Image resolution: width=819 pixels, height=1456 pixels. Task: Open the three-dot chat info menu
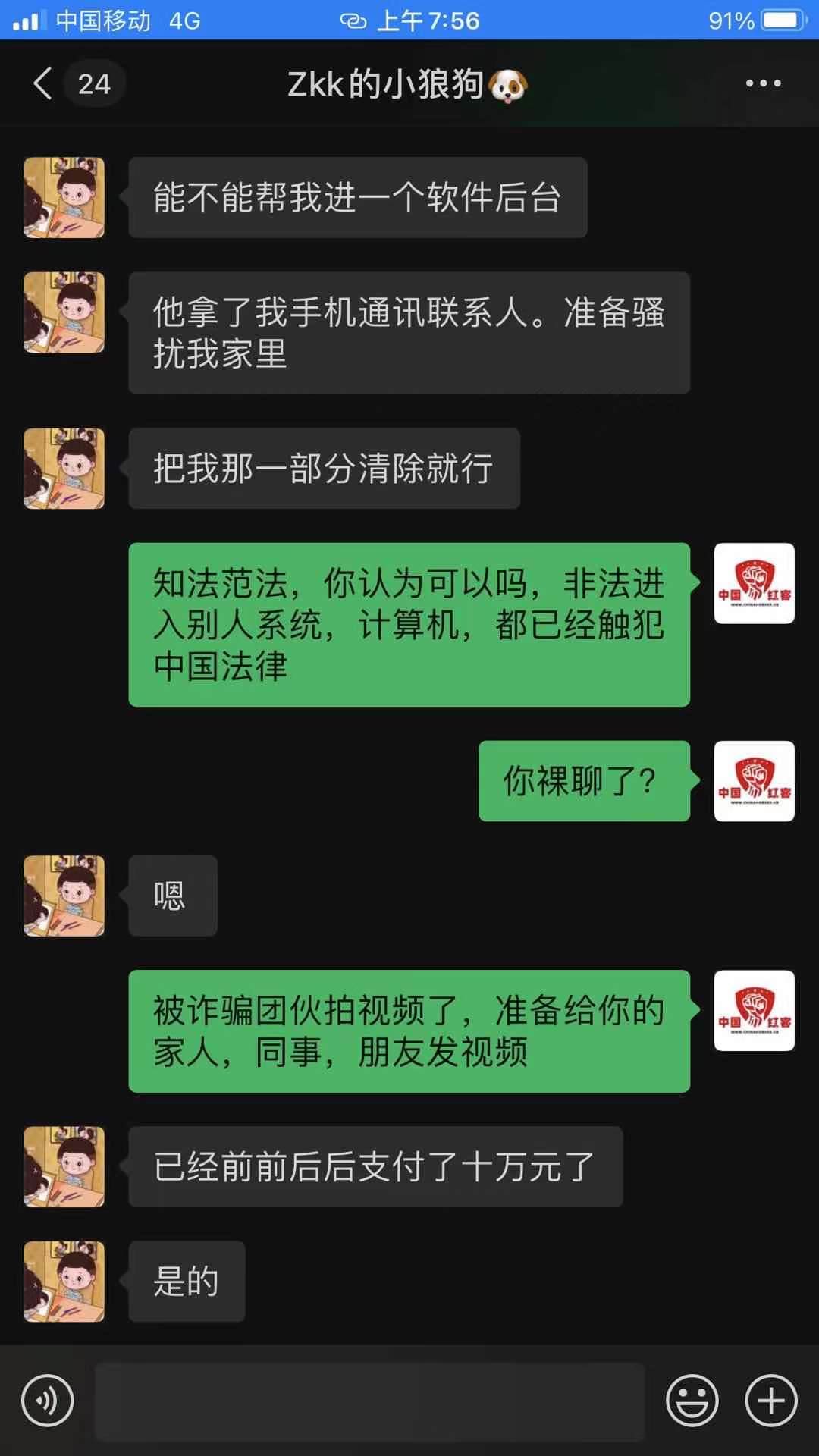click(763, 83)
